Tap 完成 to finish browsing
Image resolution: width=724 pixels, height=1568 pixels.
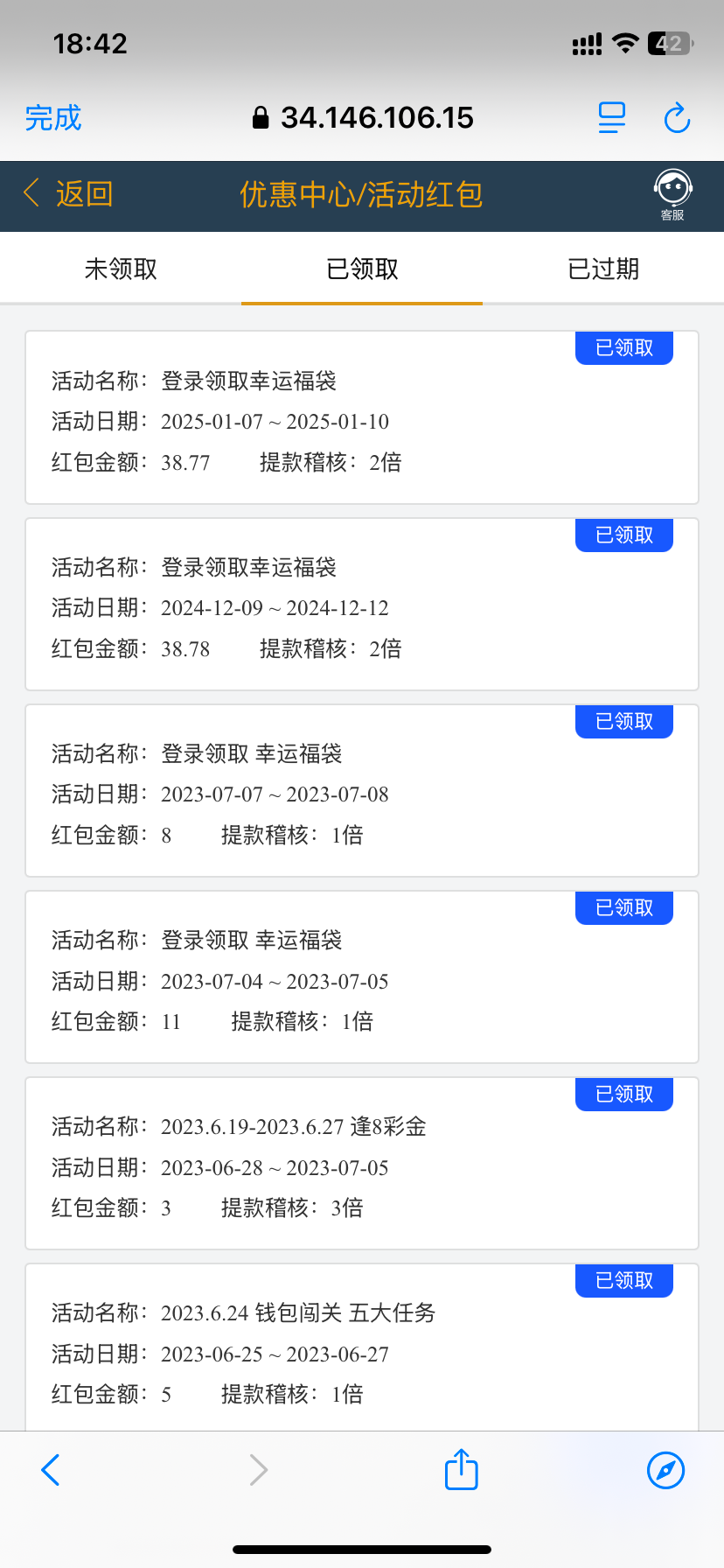54,116
